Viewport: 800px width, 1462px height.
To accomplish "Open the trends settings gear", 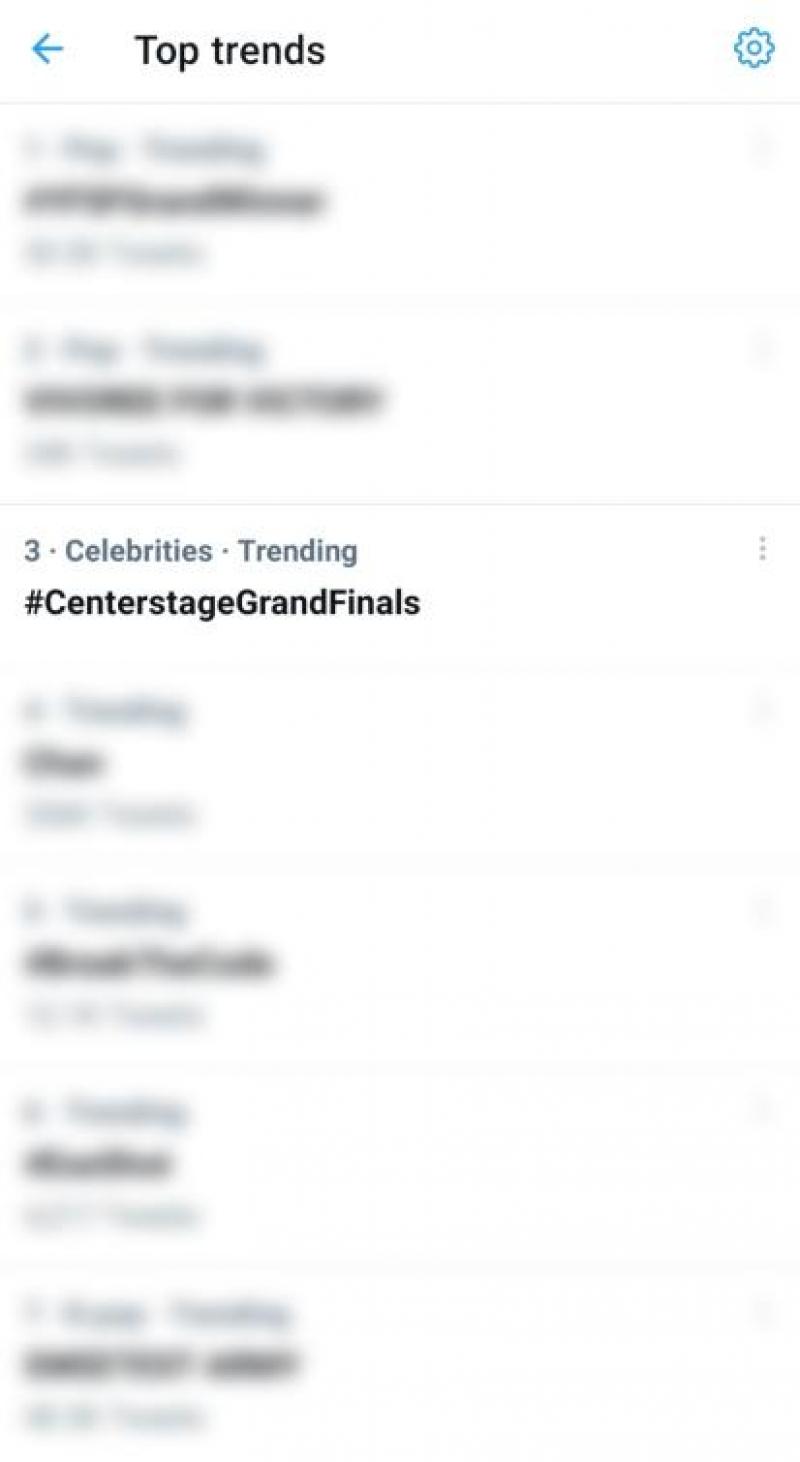I will (755, 48).
